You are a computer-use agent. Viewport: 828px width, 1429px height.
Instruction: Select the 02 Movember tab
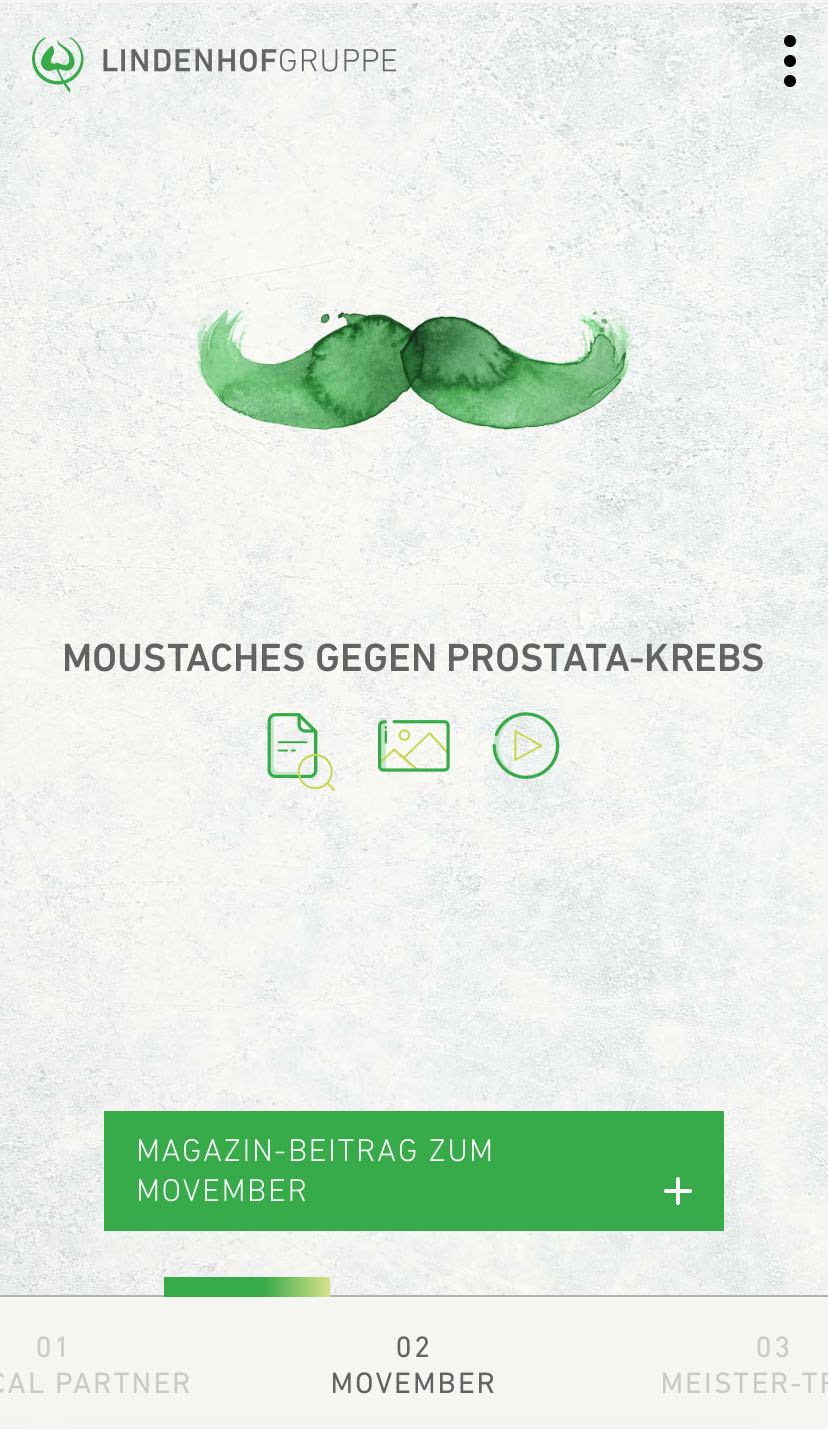[x=413, y=1366]
